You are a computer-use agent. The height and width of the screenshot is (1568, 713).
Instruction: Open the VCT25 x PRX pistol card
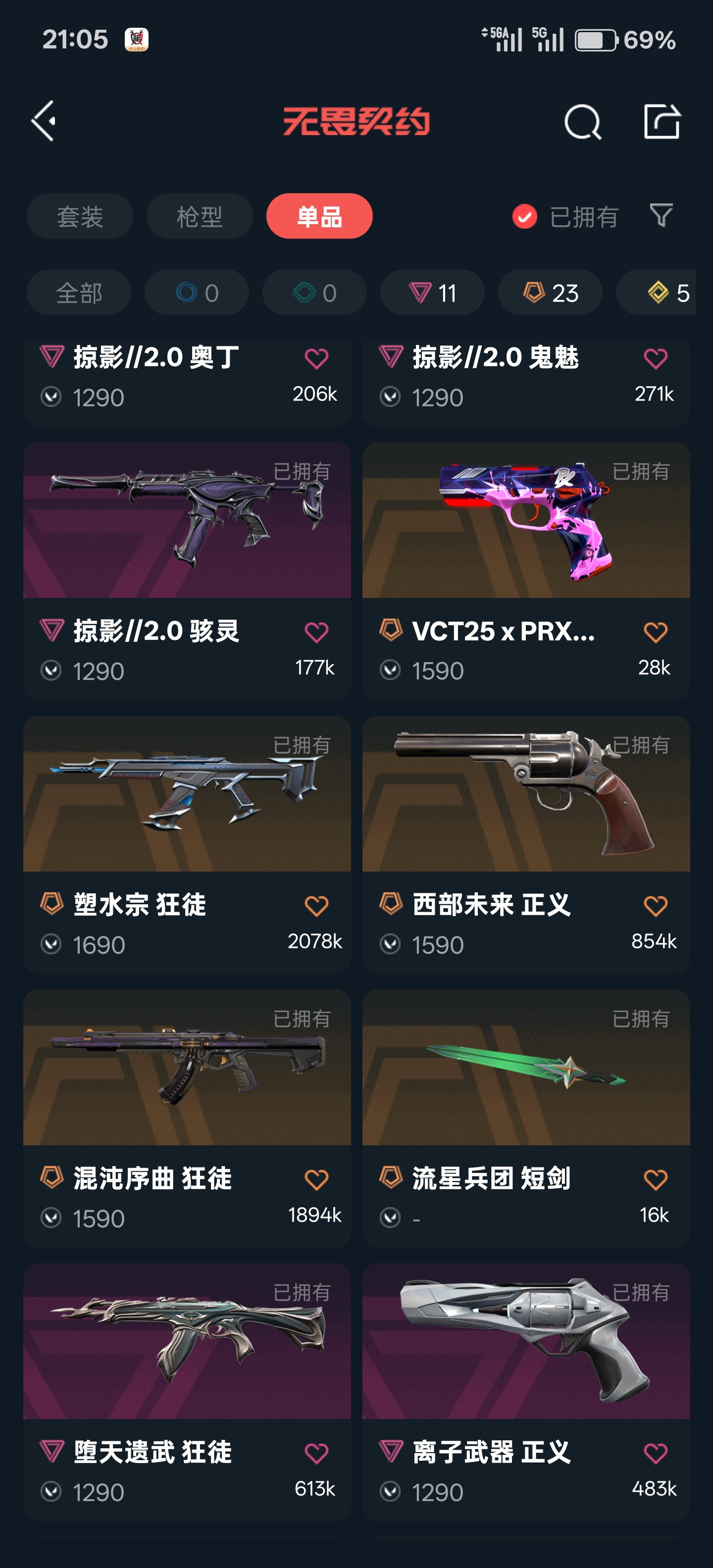point(525,521)
